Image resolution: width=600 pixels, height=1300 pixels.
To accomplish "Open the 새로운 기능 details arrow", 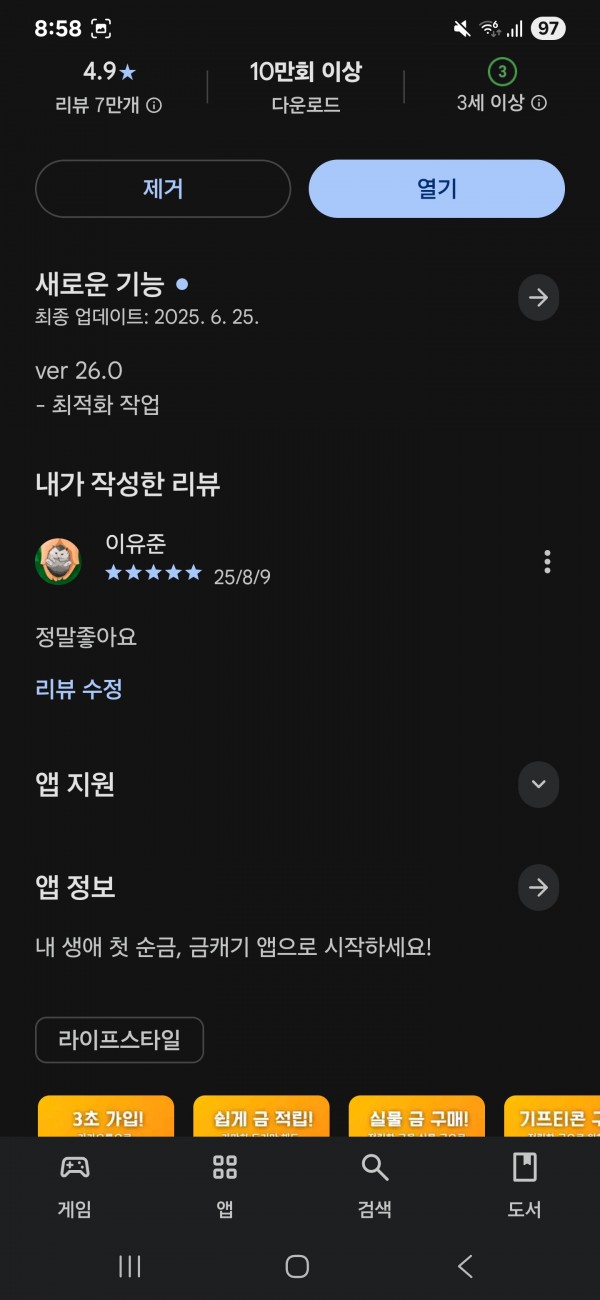I will (538, 298).
